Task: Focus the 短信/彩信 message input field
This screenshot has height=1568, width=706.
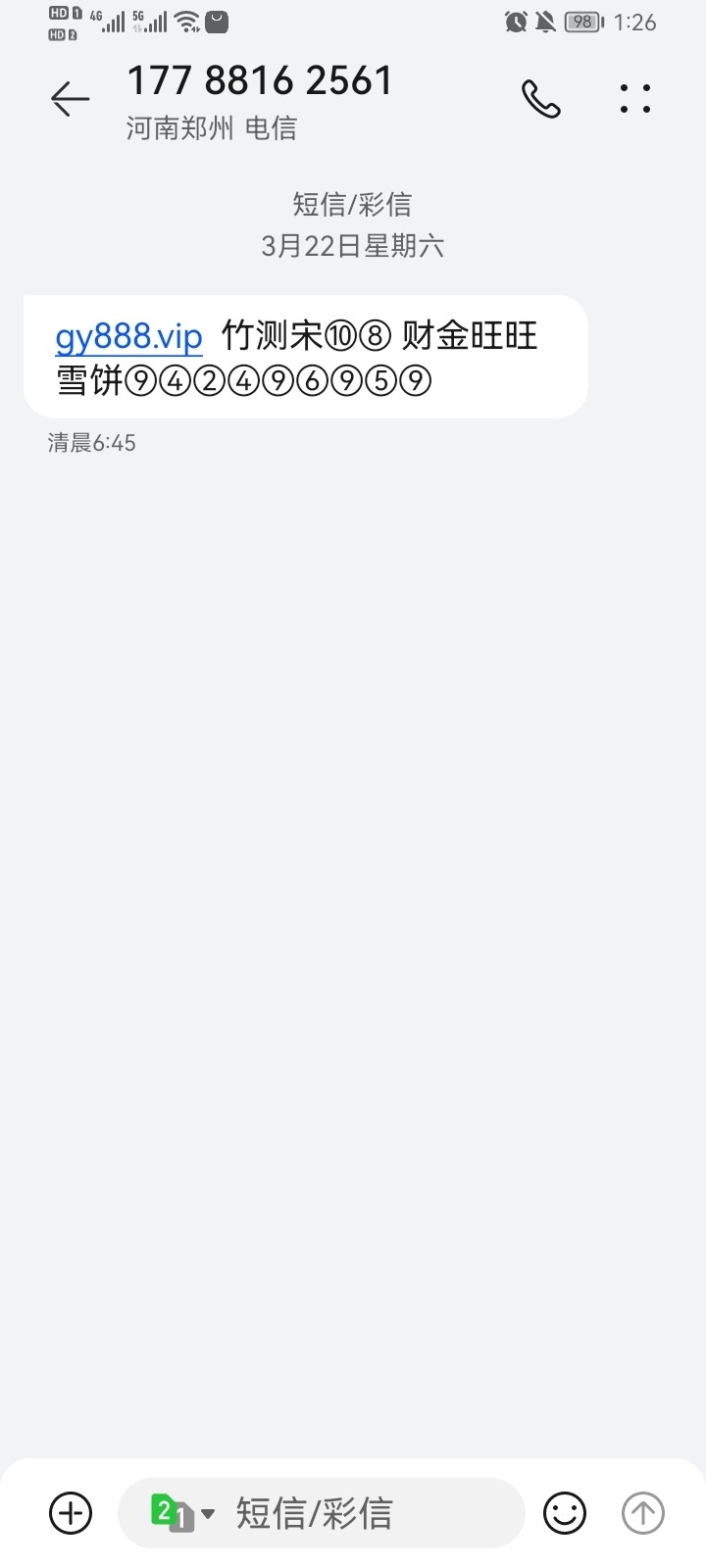Action: pos(363,1513)
